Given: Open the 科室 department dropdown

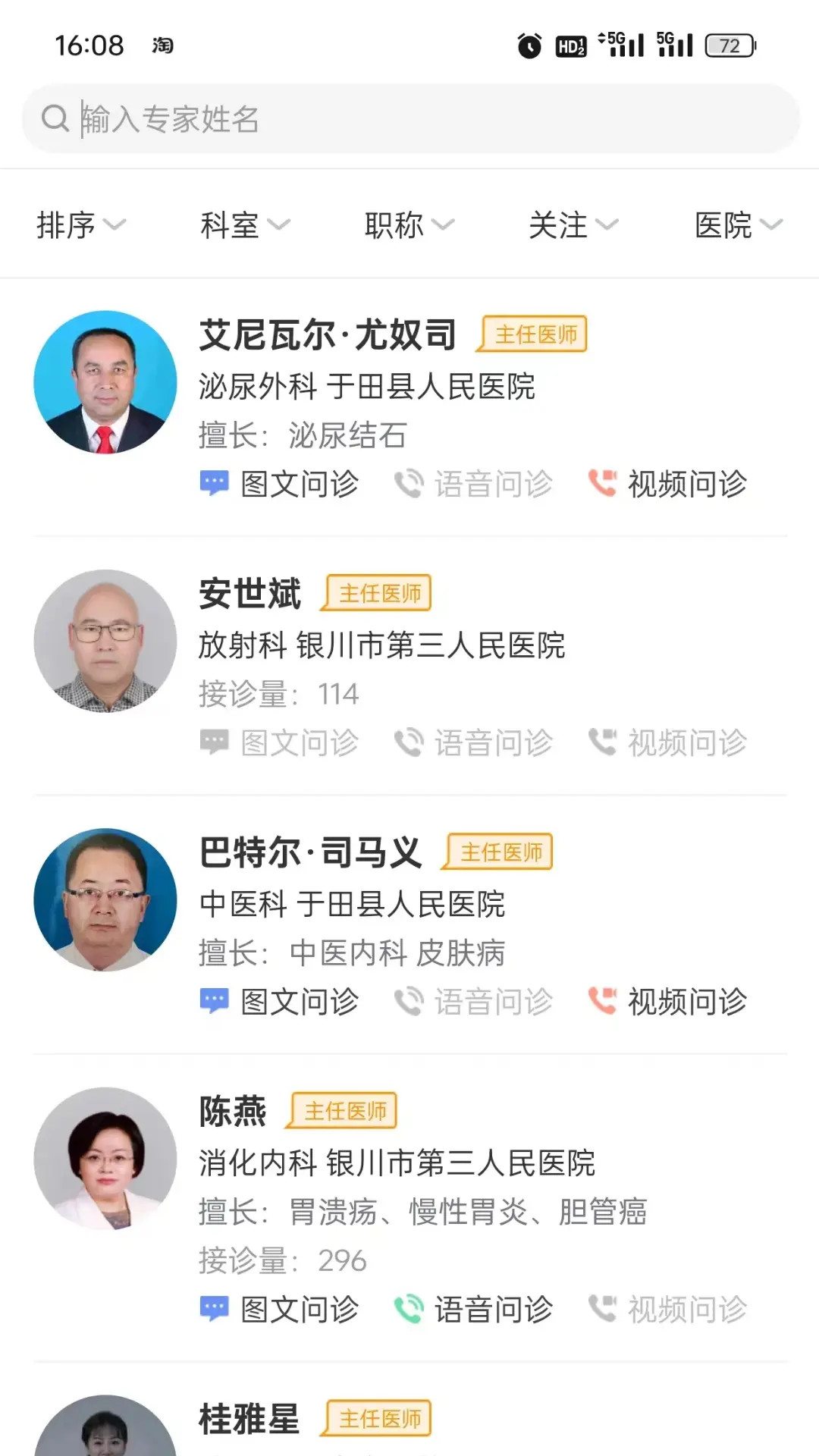Looking at the screenshot, I should tap(244, 225).
